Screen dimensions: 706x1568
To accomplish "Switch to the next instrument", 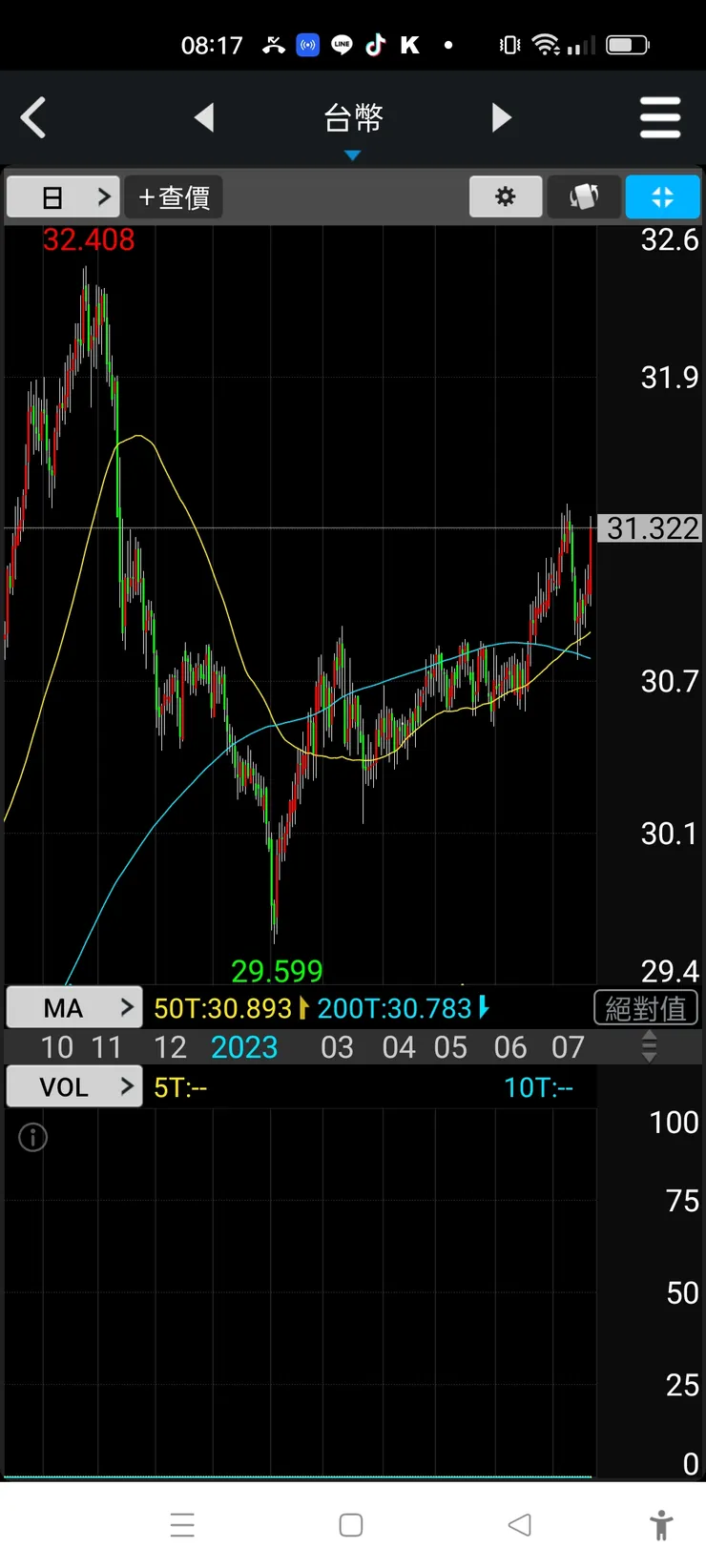I will pos(502,118).
